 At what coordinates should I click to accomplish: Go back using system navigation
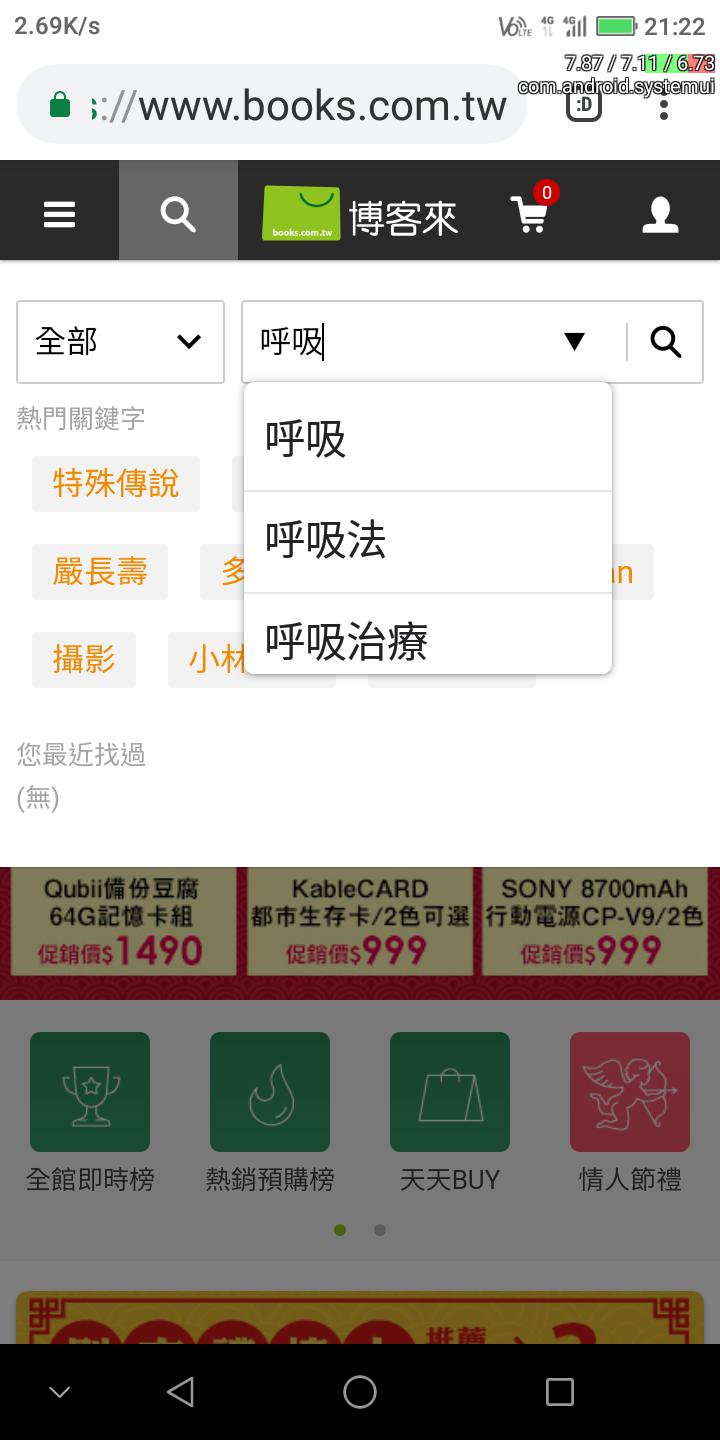(180, 1391)
